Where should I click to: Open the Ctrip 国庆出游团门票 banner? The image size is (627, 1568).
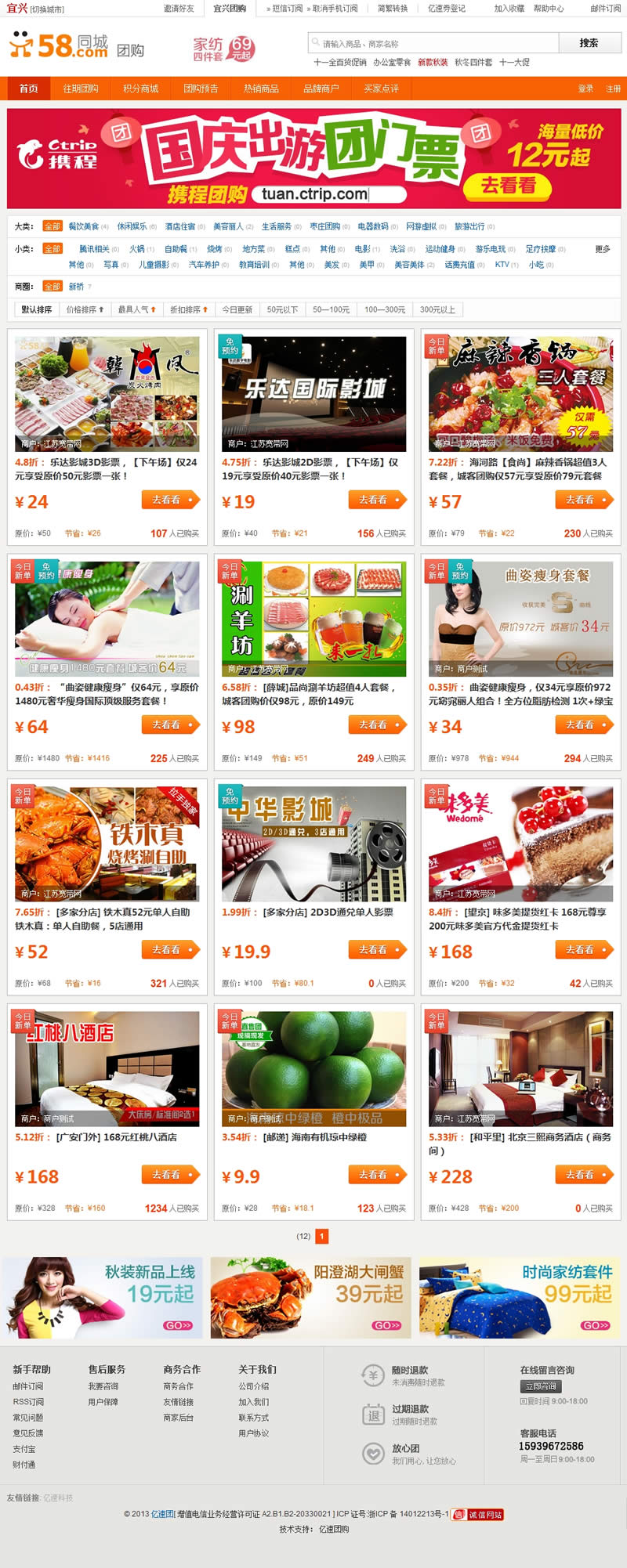(x=313, y=158)
